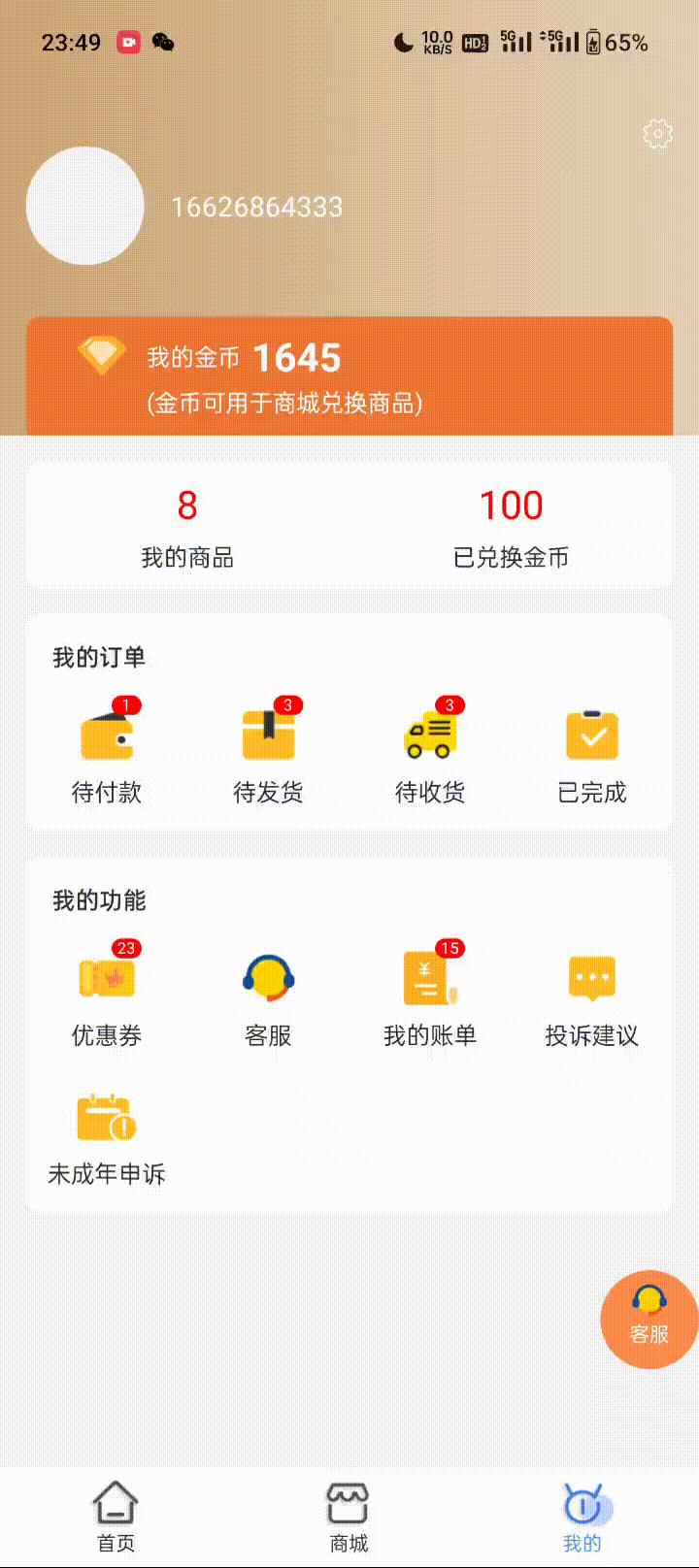699x1568 pixels.
Task: Open 待付款 pending payment orders
Action: coord(107,752)
